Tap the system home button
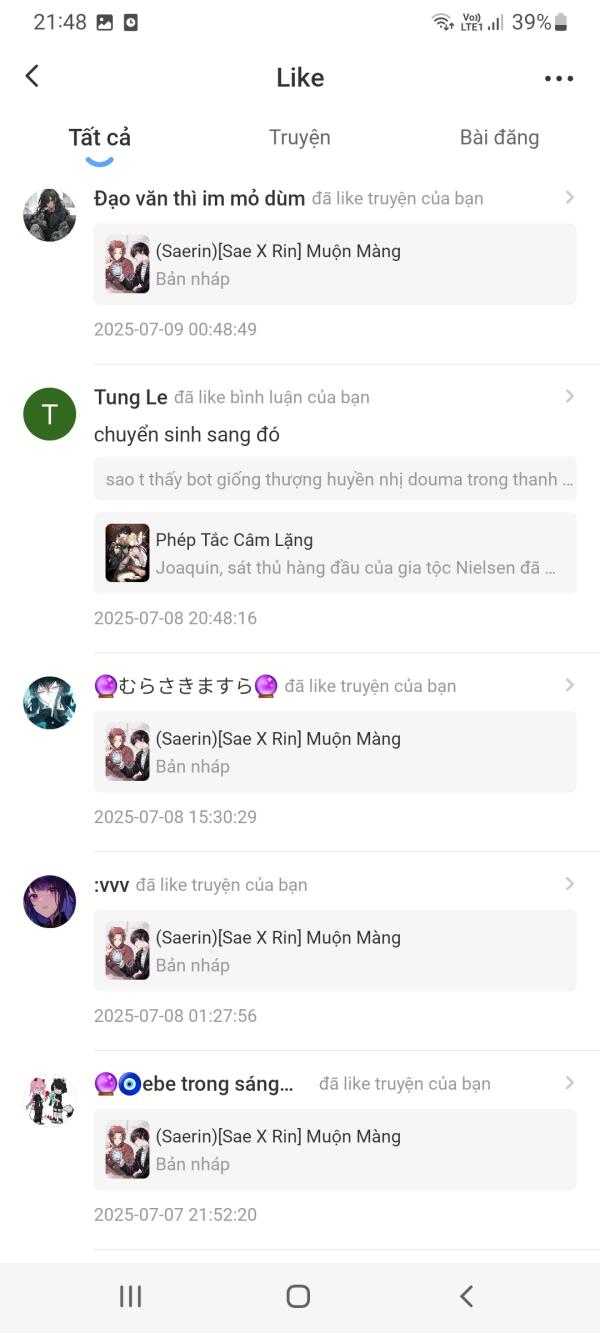The height and width of the screenshot is (1333, 600). [298, 1296]
